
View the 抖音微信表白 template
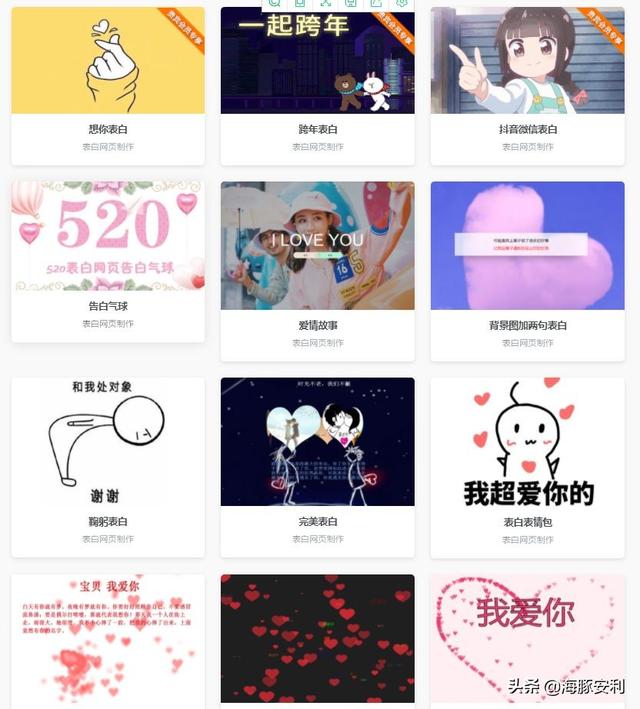pos(527,62)
